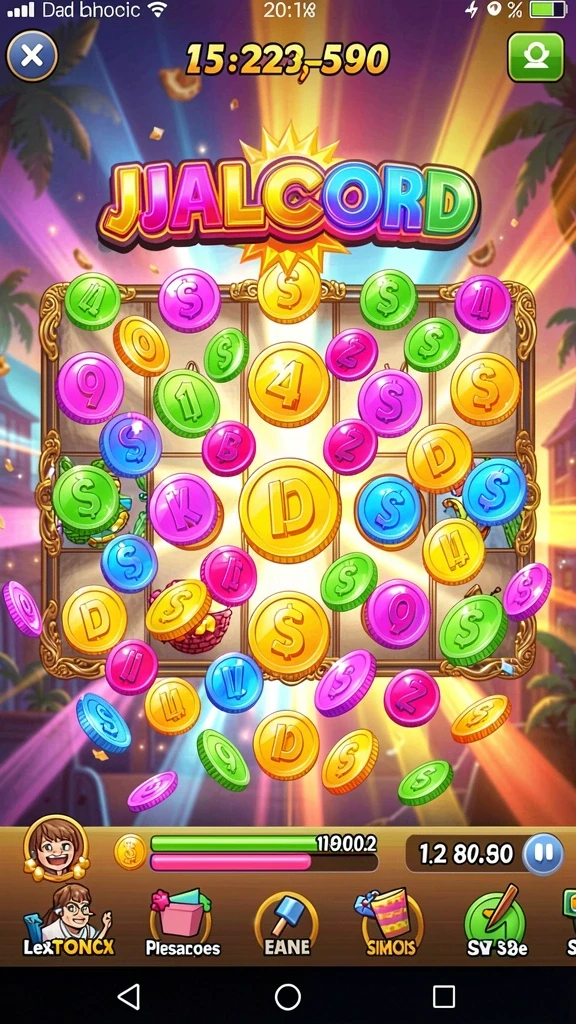Open the SIMOIS item
Image resolution: width=576 pixels, height=1024 pixels.
click(390, 923)
